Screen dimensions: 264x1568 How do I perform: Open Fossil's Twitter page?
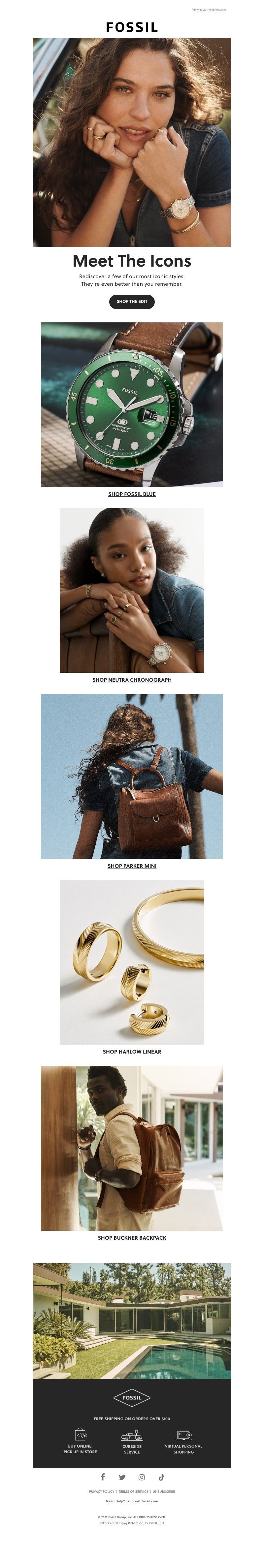[122, 1477]
